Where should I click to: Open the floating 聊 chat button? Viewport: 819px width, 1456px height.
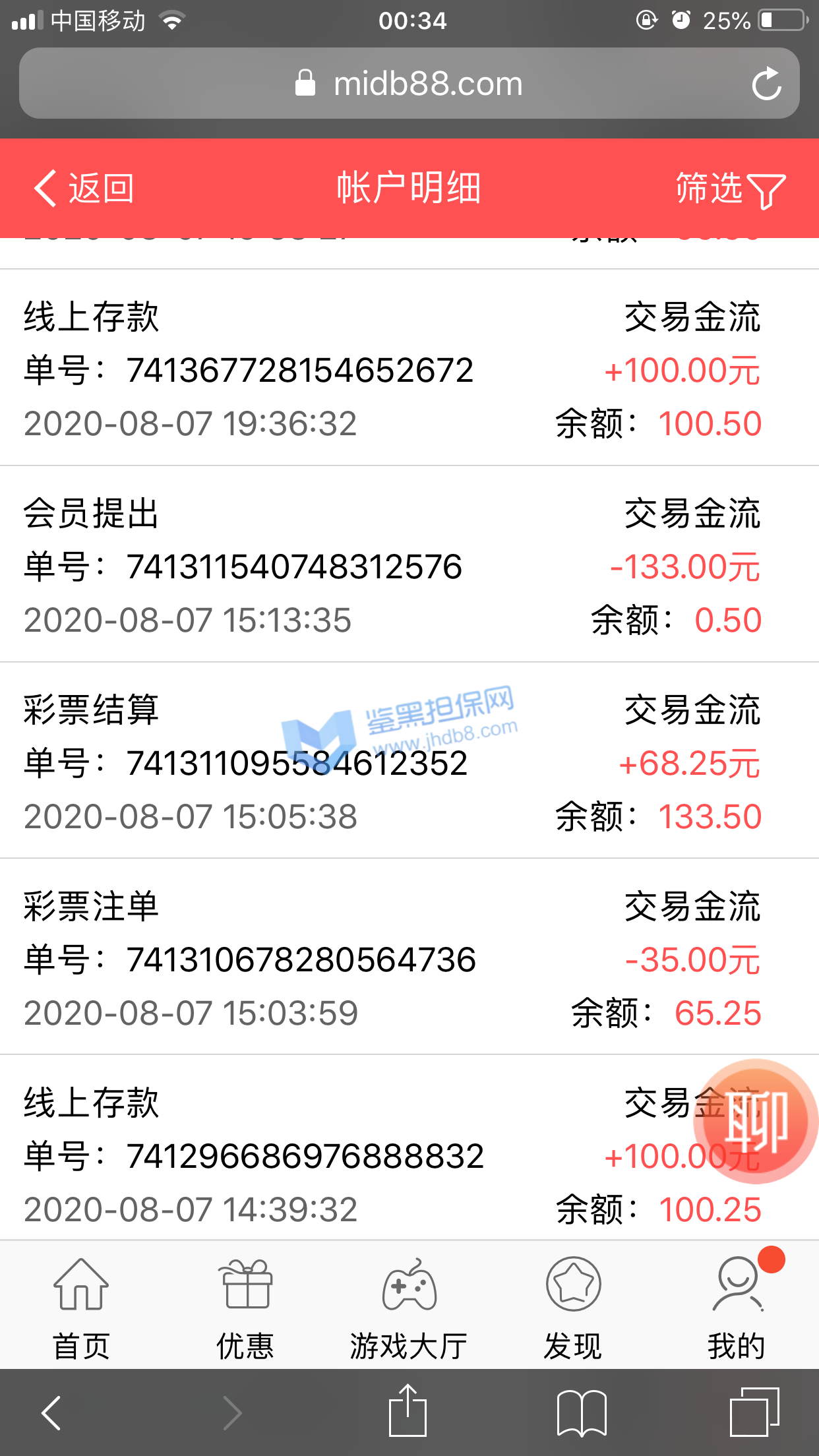click(x=755, y=1121)
